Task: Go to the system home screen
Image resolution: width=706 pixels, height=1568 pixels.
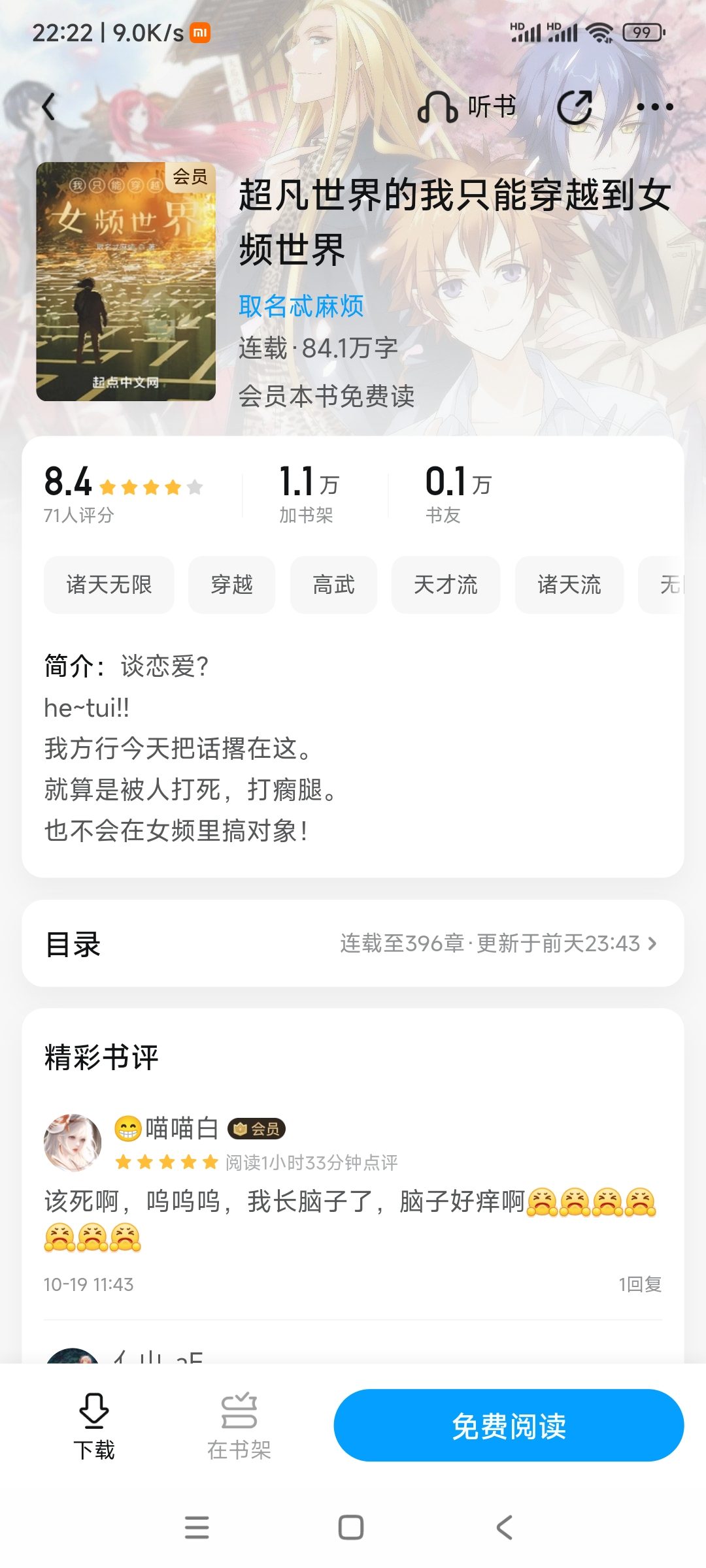Action: click(x=351, y=1527)
